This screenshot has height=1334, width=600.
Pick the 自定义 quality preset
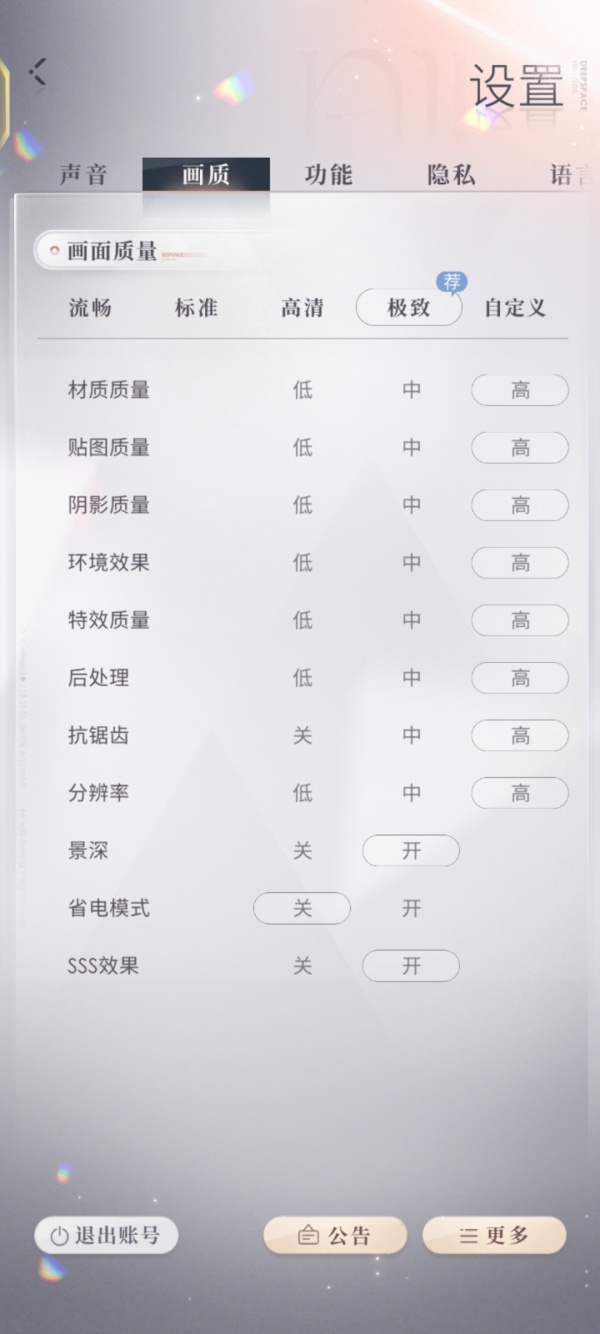click(515, 308)
